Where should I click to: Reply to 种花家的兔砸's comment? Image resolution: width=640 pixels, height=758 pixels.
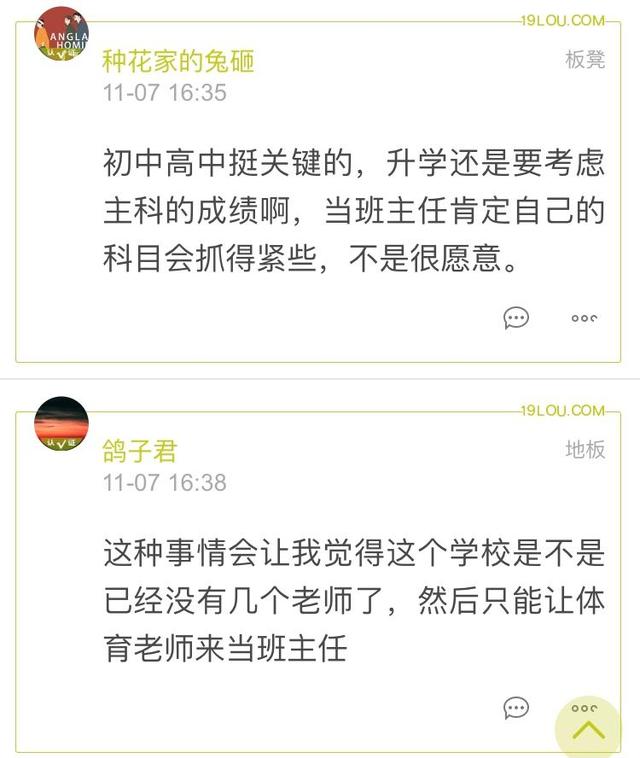(x=516, y=318)
